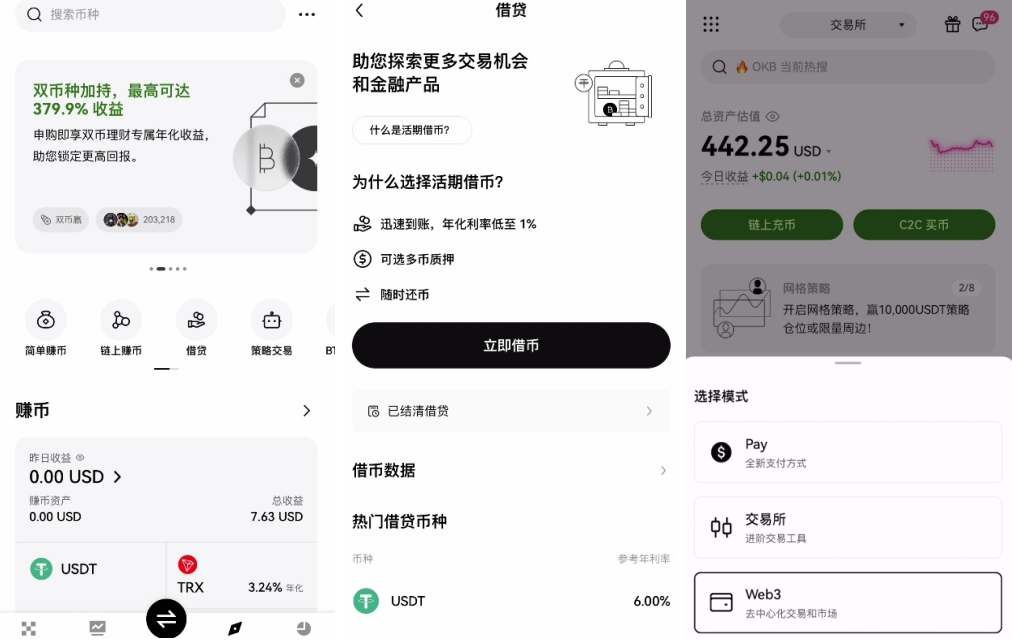Select the Web3 去中心化交易 mode
The width and height of the screenshot is (1012, 644).
pyautogui.click(x=847, y=602)
